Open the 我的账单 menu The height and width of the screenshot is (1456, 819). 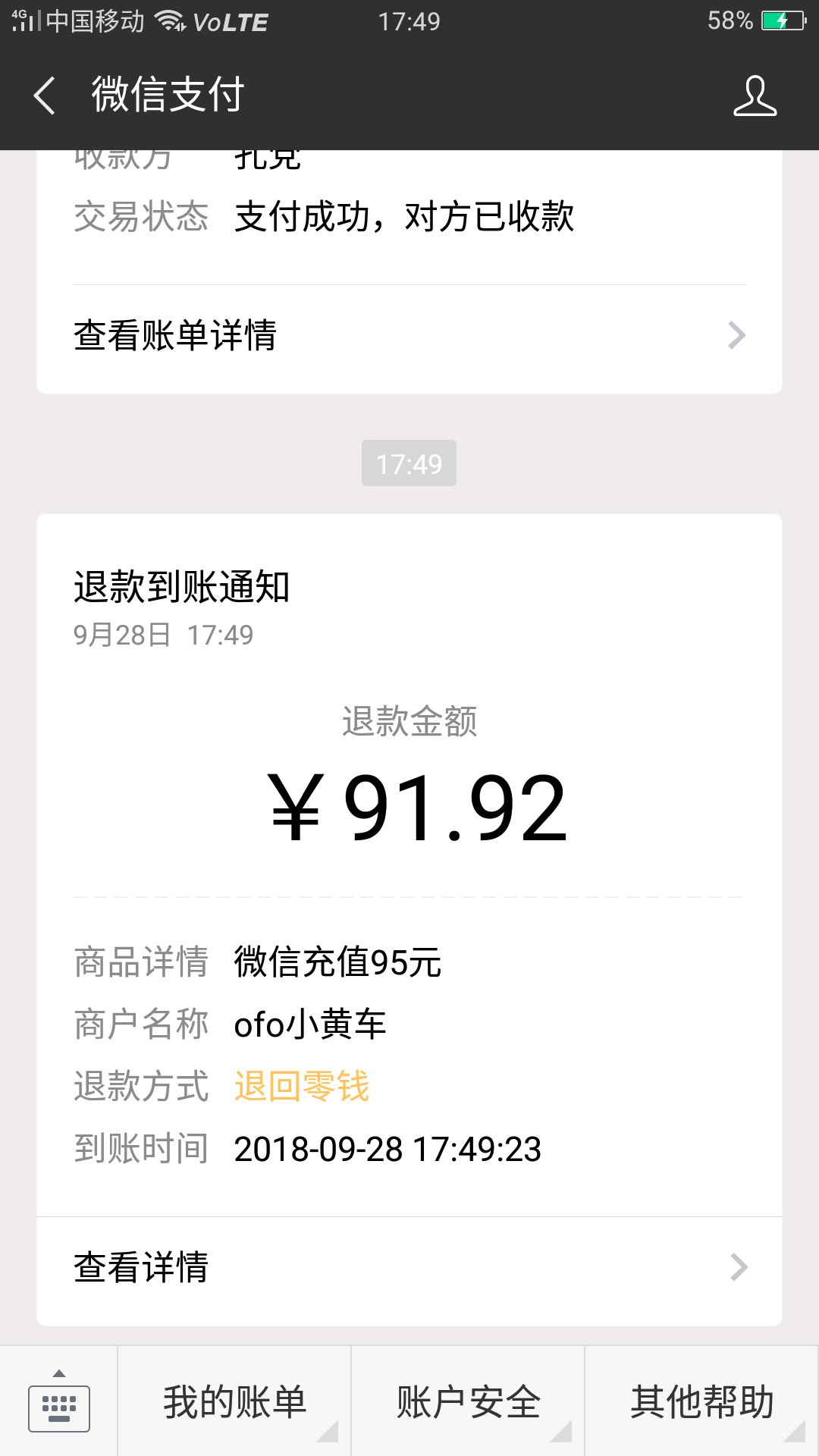click(x=235, y=1402)
